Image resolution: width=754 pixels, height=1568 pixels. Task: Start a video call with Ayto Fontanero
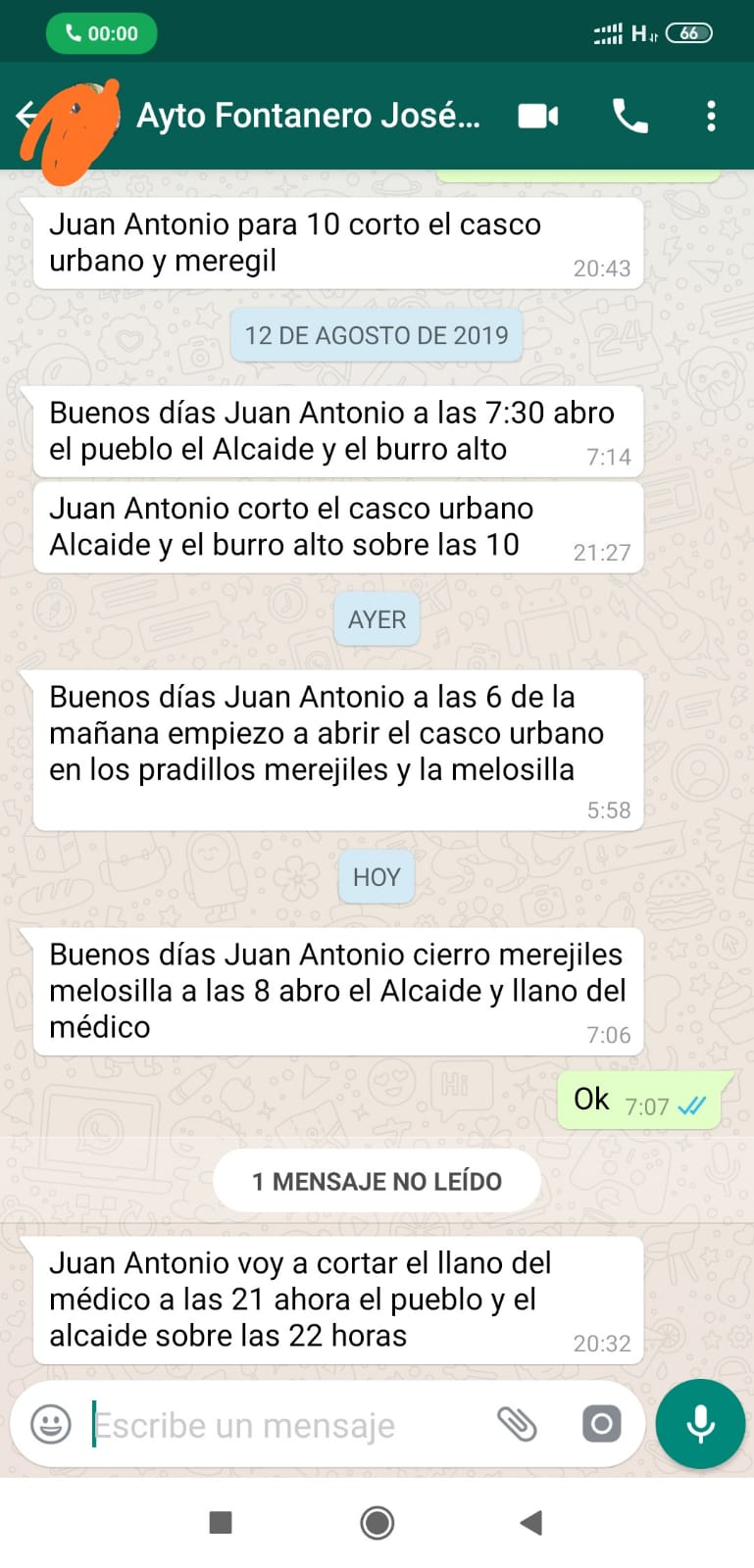pos(538,116)
